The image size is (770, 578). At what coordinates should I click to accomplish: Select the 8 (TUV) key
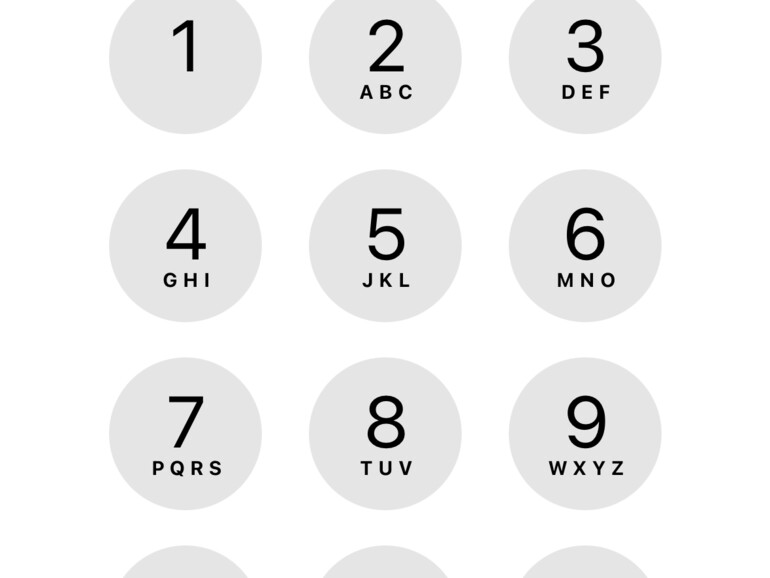385,433
